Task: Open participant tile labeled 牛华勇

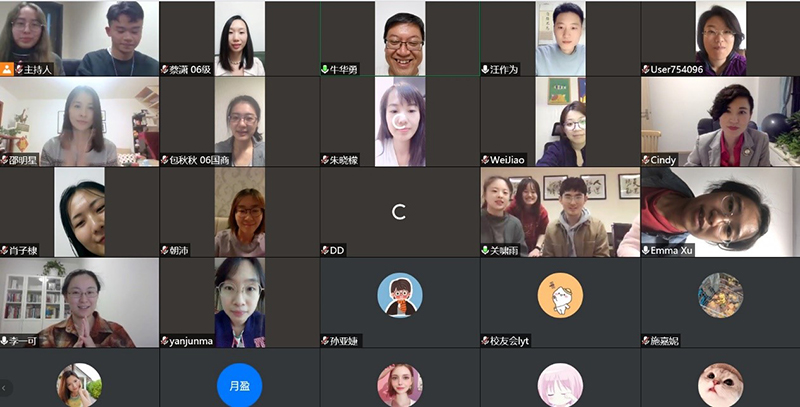Action: pos(399,38)
